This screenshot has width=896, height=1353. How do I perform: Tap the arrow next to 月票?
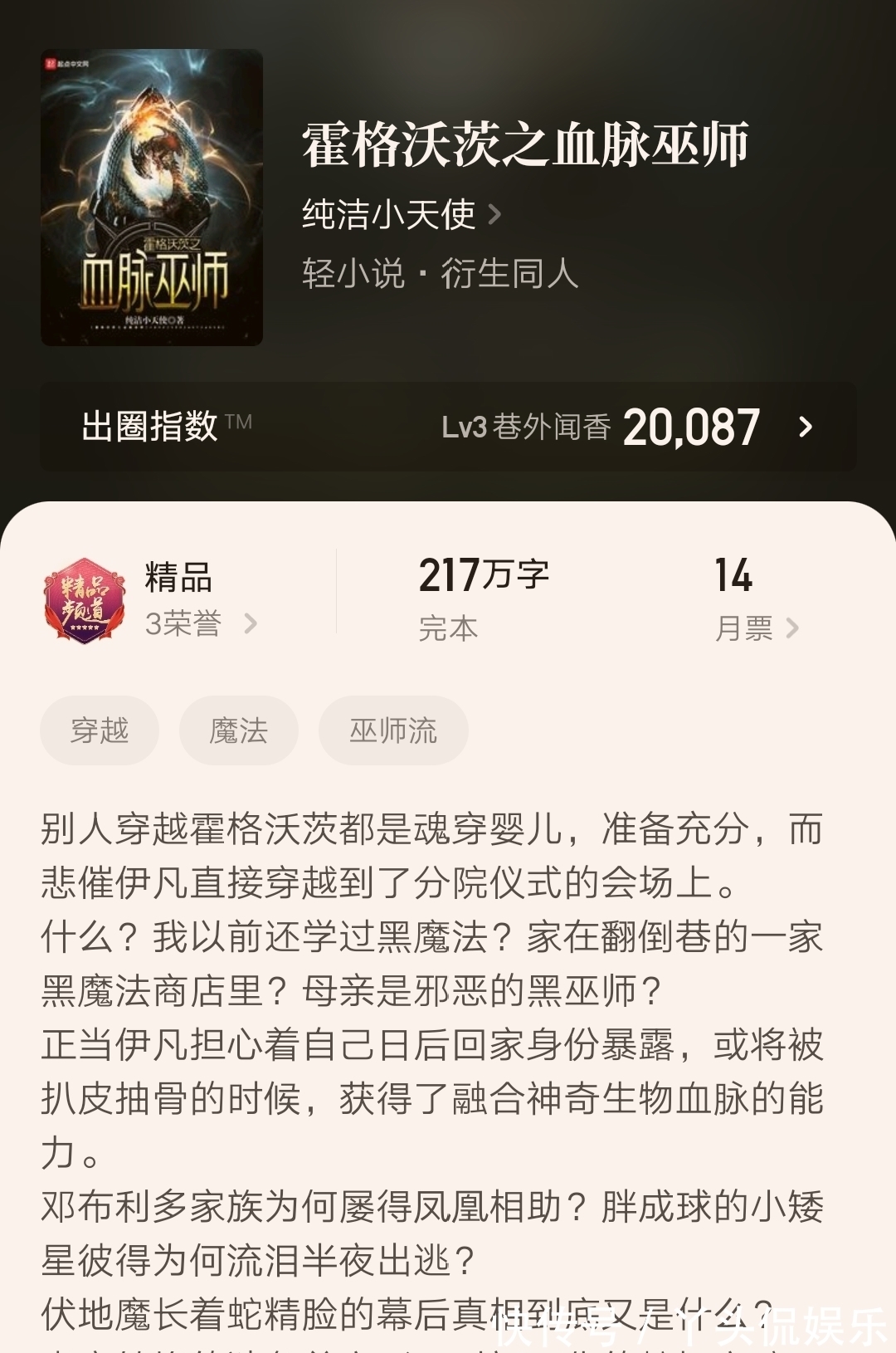[792, 628]
